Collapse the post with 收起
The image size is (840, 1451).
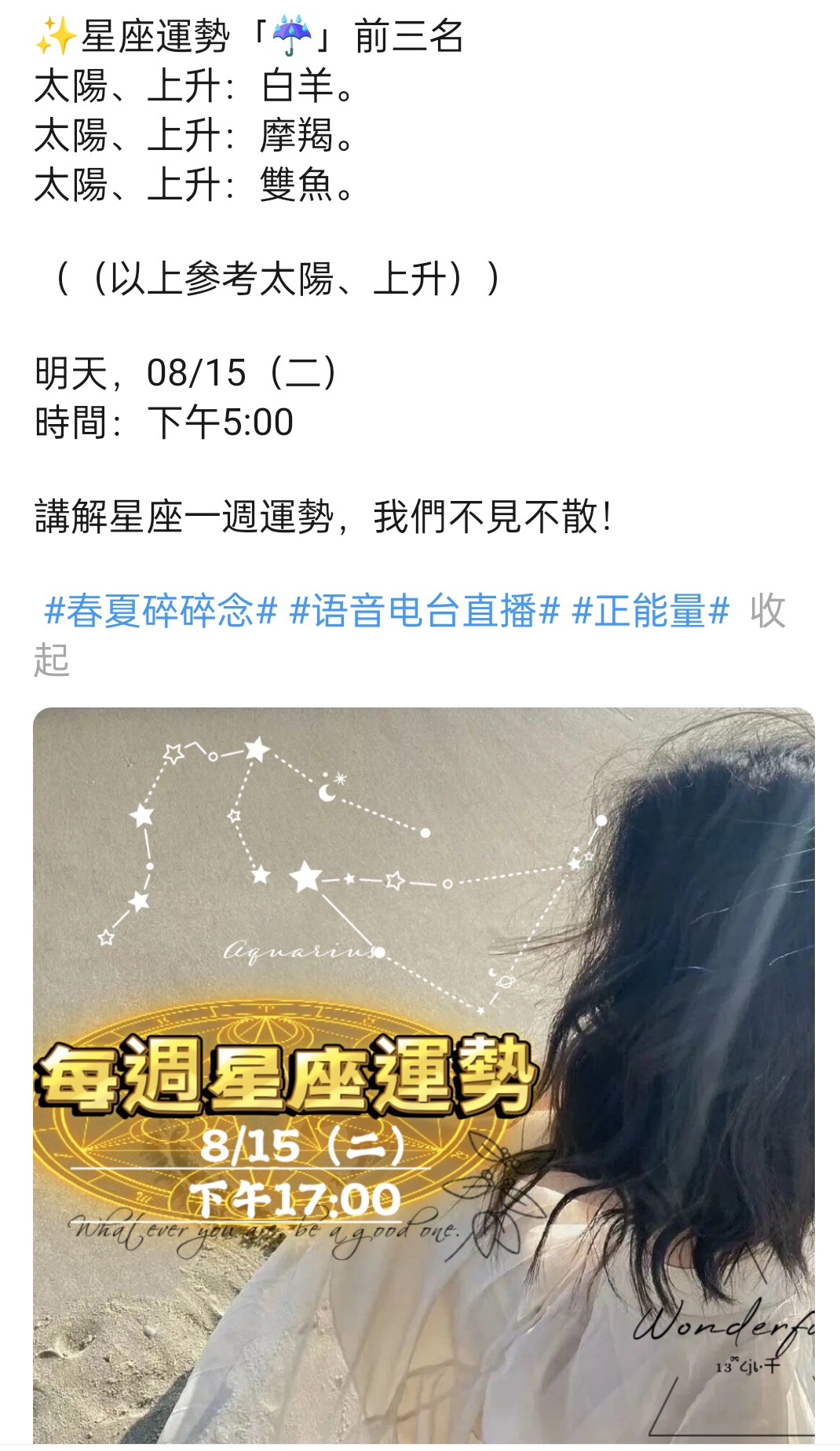pyautogui.click(x=767, y=611)
